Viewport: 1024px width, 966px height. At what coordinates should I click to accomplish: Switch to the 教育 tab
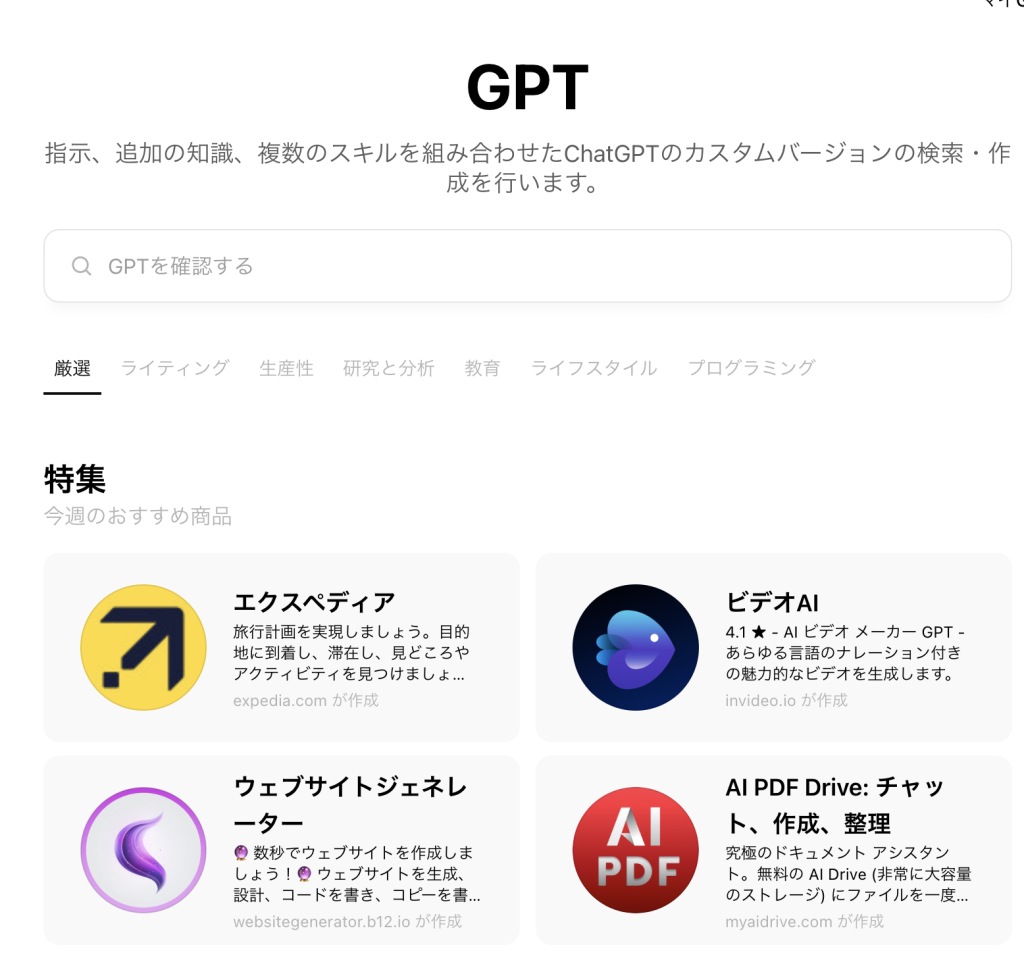(482, 368)
